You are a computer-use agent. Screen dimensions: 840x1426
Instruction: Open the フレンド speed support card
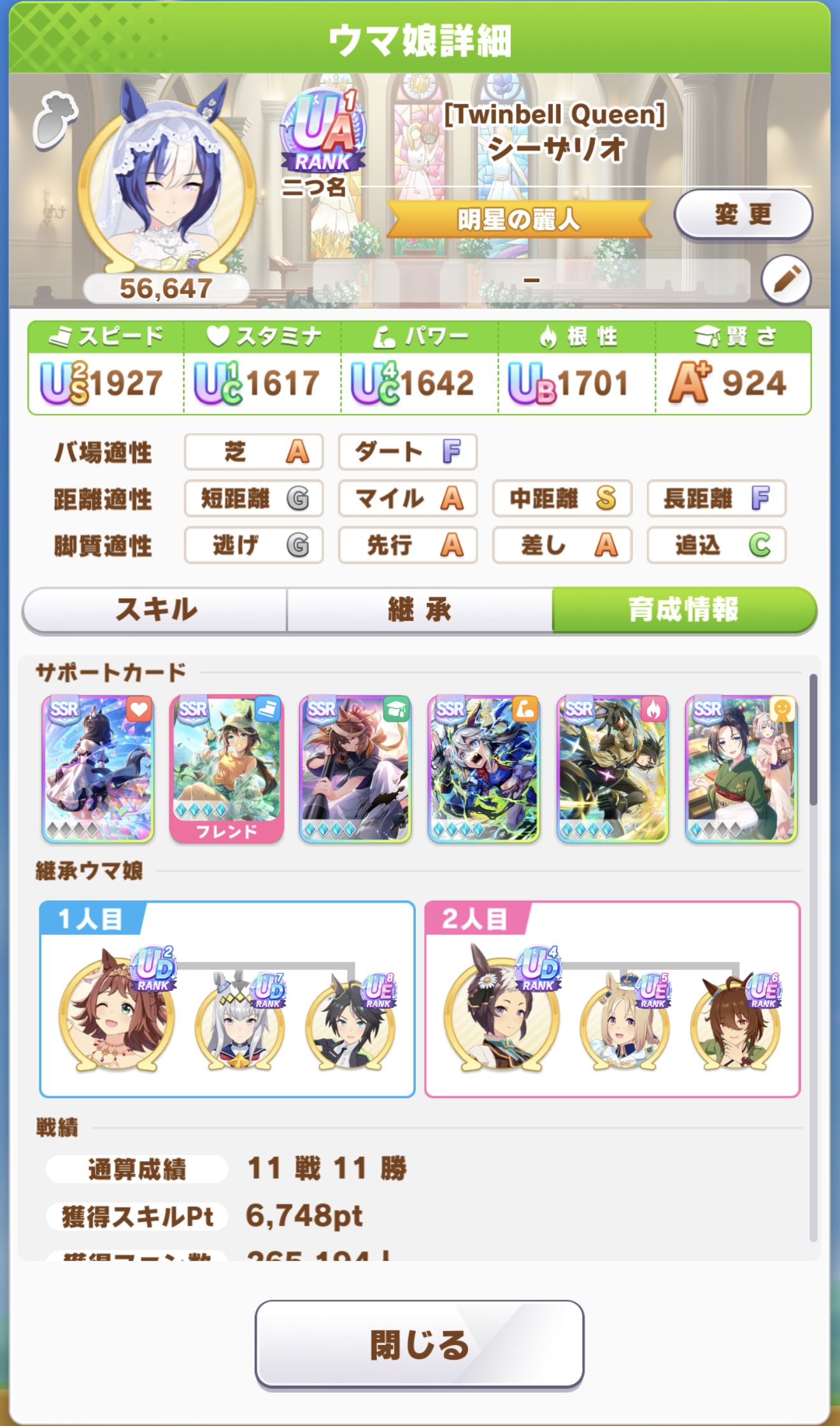pos(227,769)
